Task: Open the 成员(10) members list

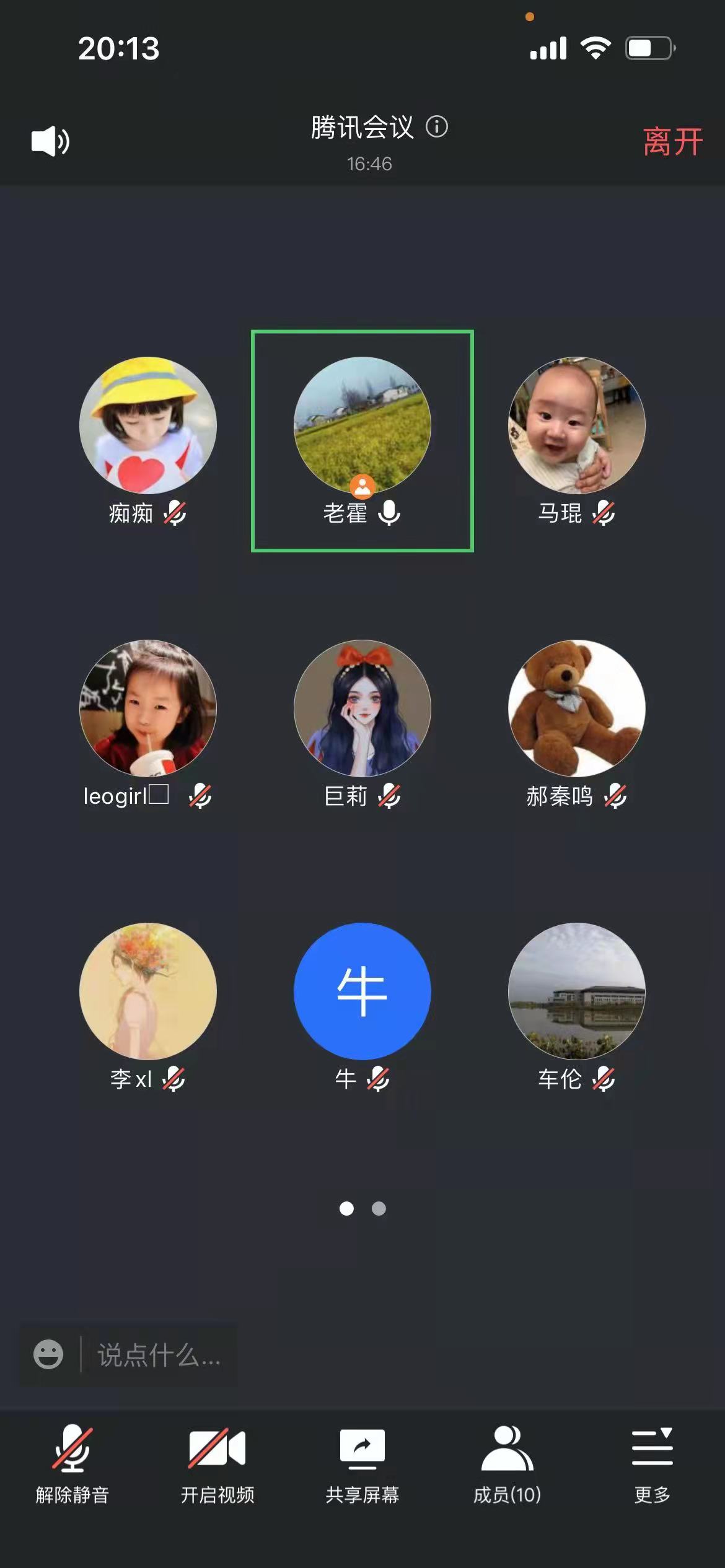Action: coord(507,1465)
